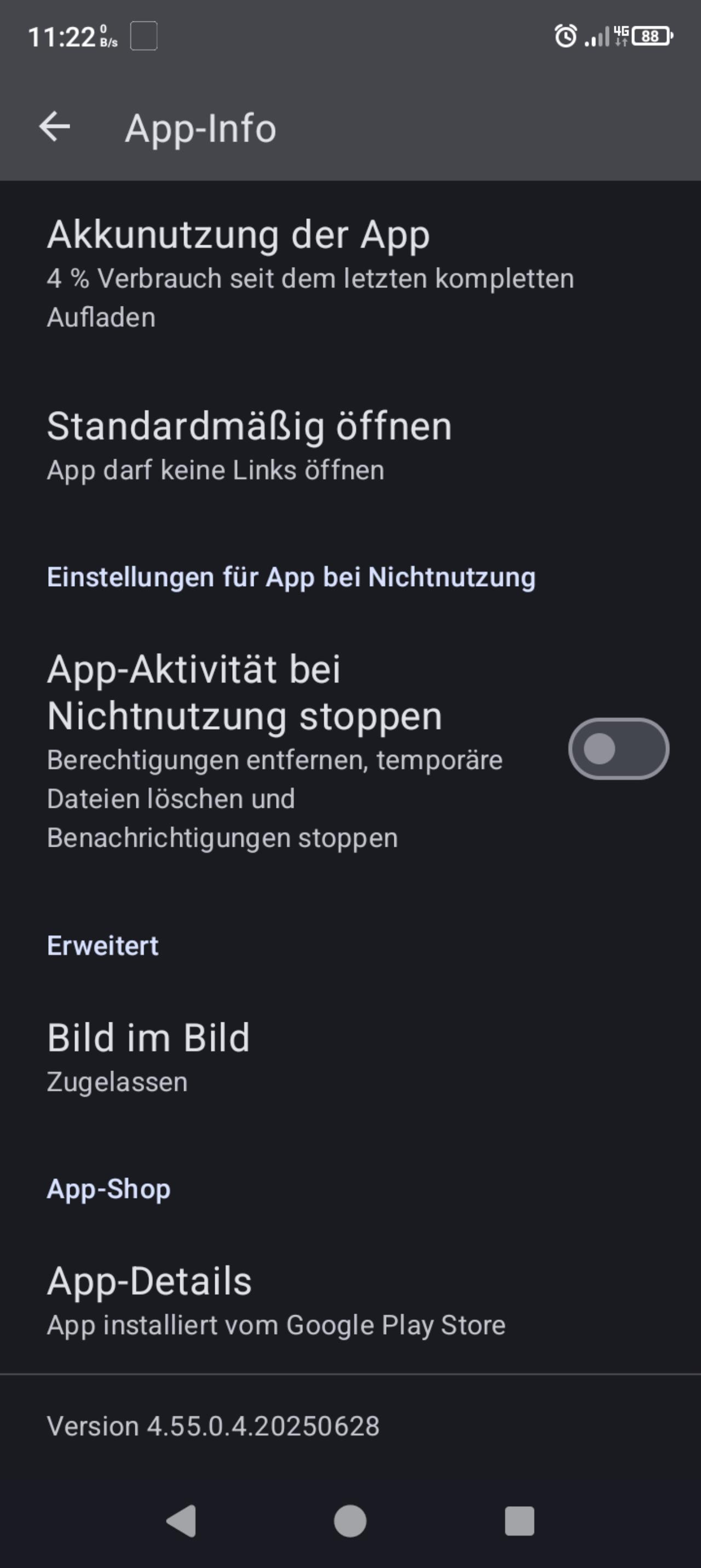Go back from App-Info screen
The width and height of the screenshot is (701, 1568).
point(55,127)
